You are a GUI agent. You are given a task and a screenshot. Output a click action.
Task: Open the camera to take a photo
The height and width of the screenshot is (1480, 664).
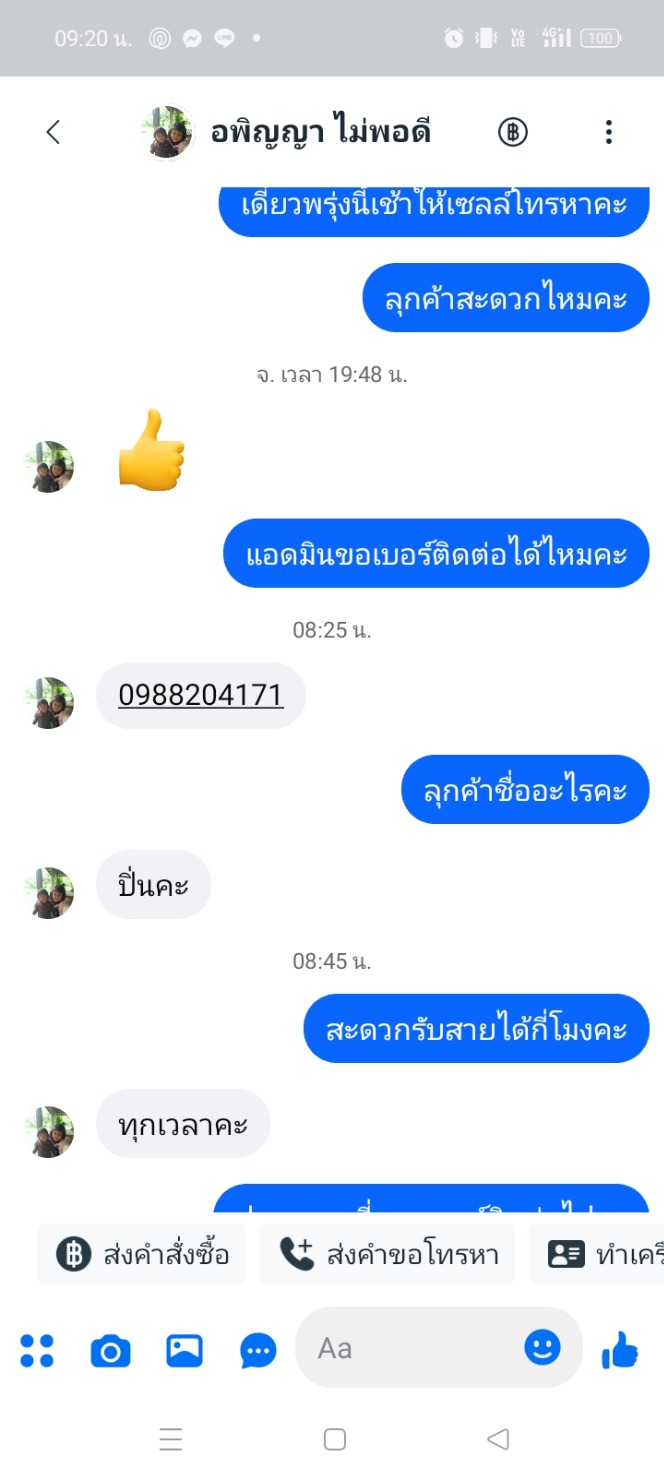point(110,1351)
